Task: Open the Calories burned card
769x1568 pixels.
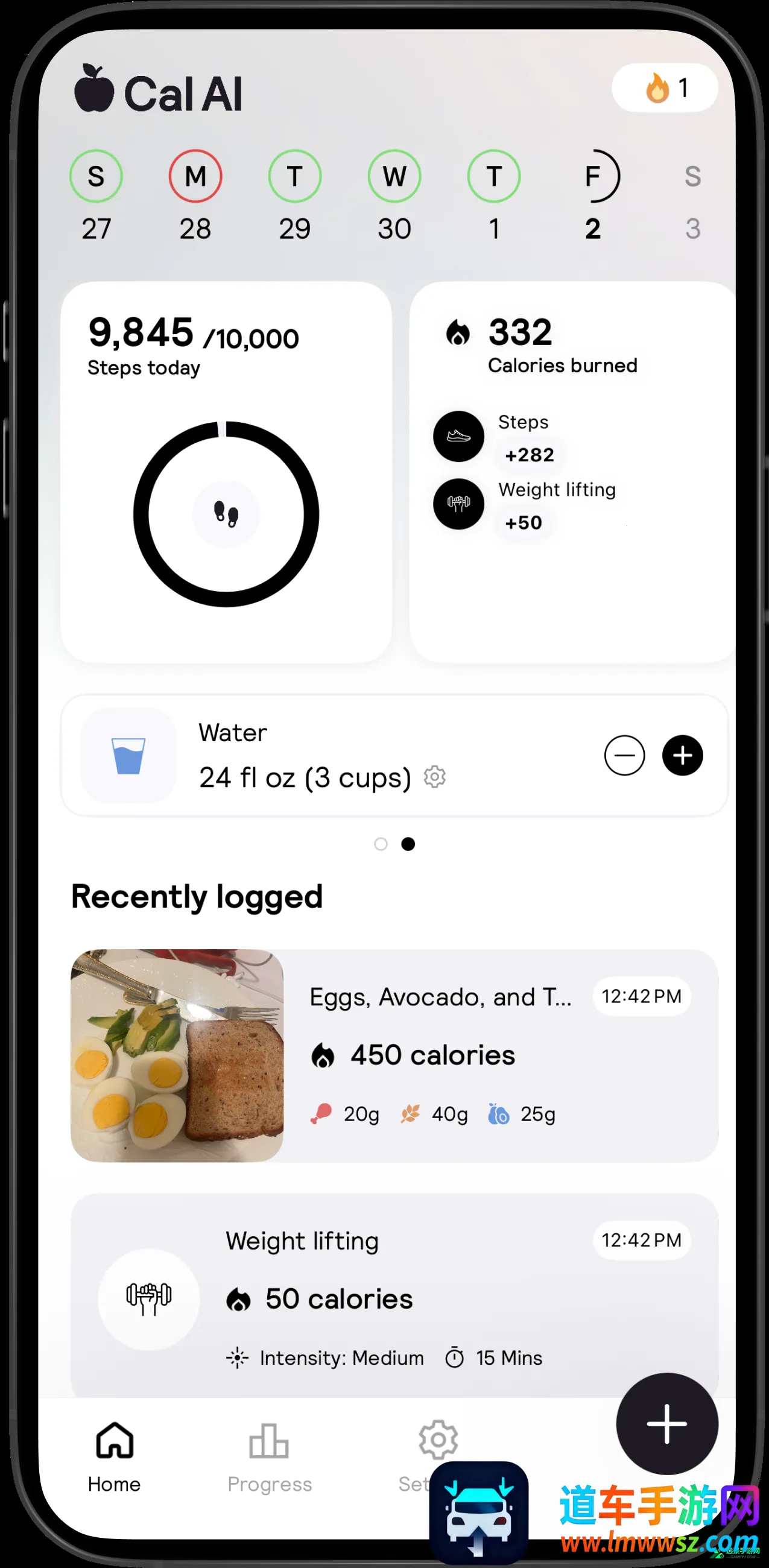Action: point(571,472)
